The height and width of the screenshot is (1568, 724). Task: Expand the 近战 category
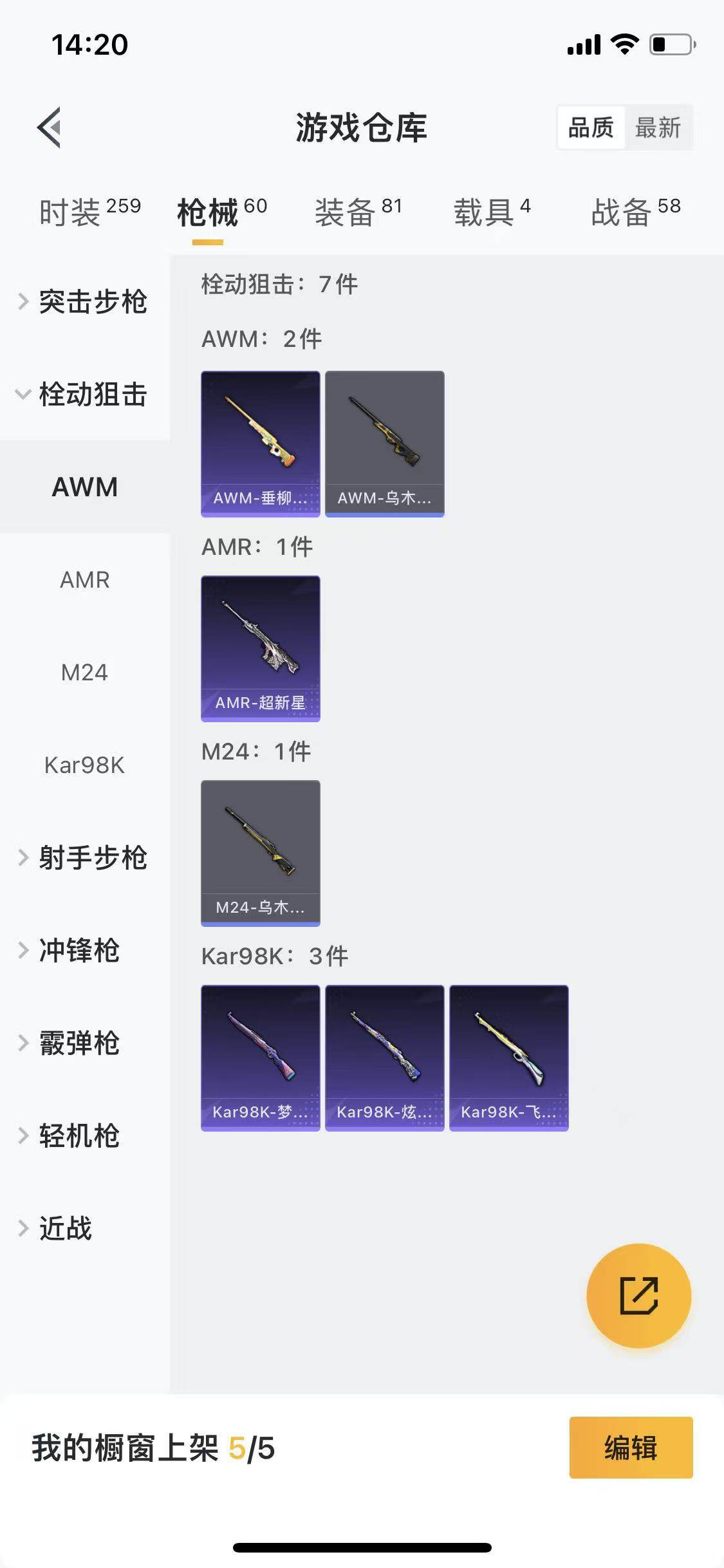tap(66, 1228)
